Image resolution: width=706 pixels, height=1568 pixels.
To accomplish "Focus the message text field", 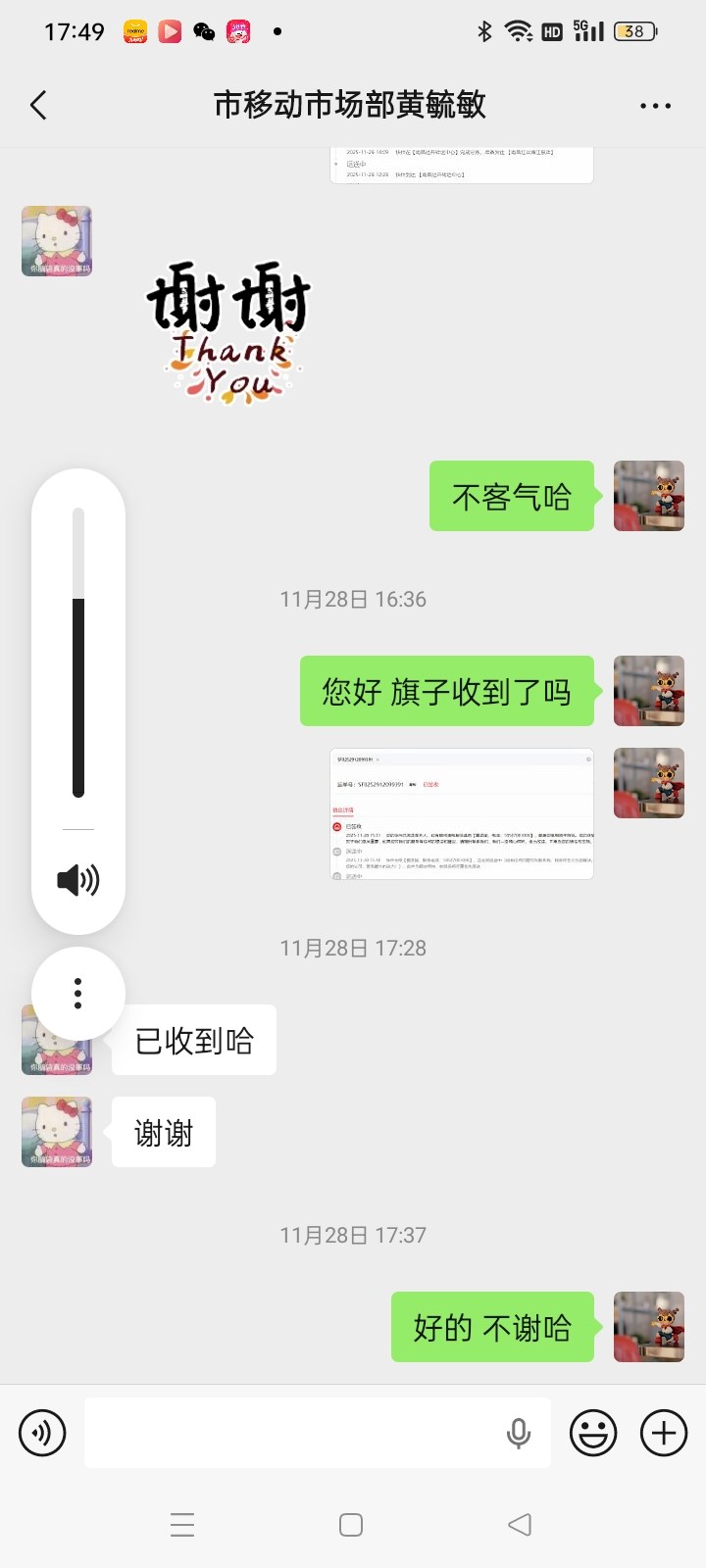I will (x=294, y=1433).
